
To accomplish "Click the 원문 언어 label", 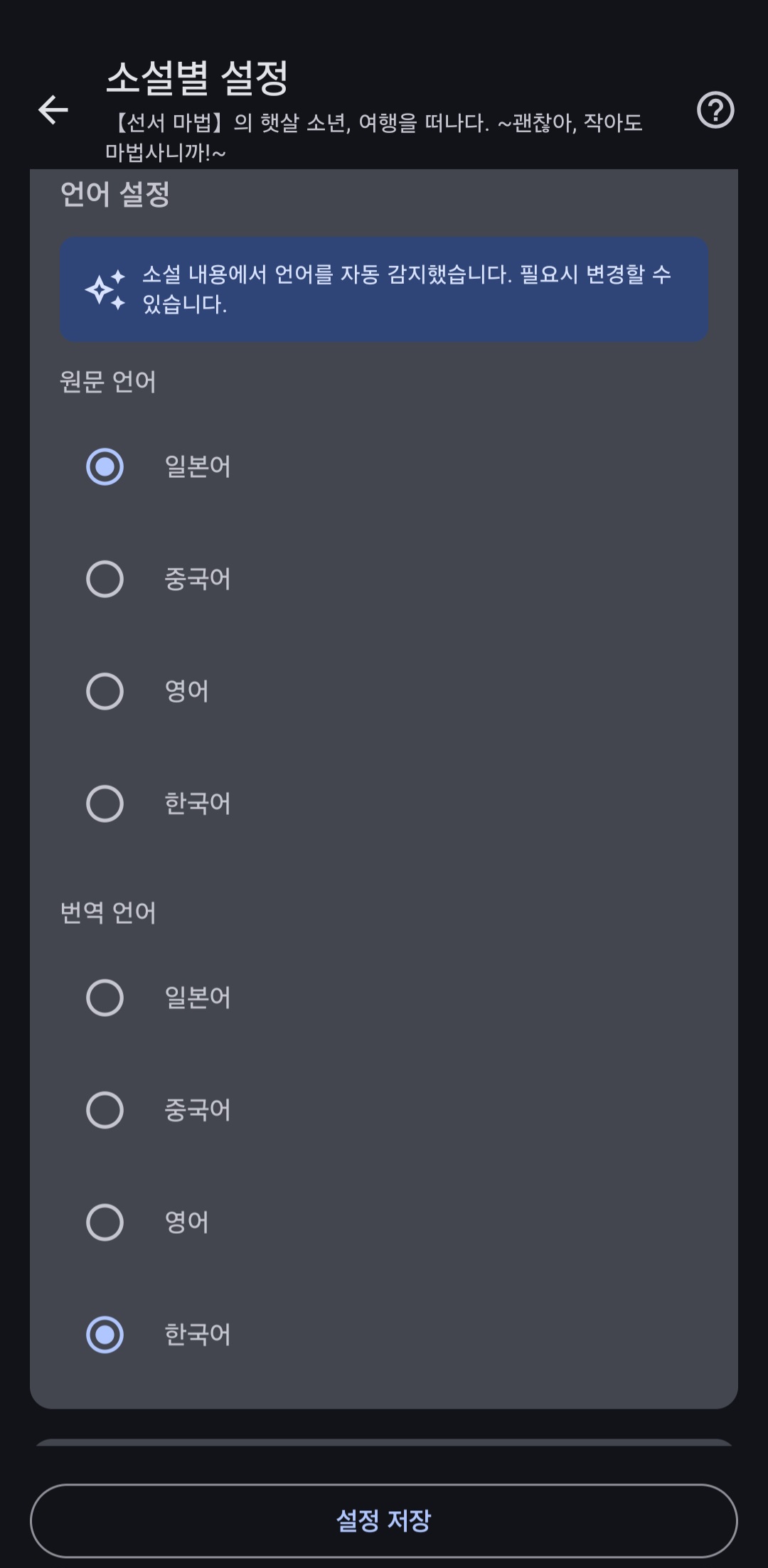I will (107, 382).
